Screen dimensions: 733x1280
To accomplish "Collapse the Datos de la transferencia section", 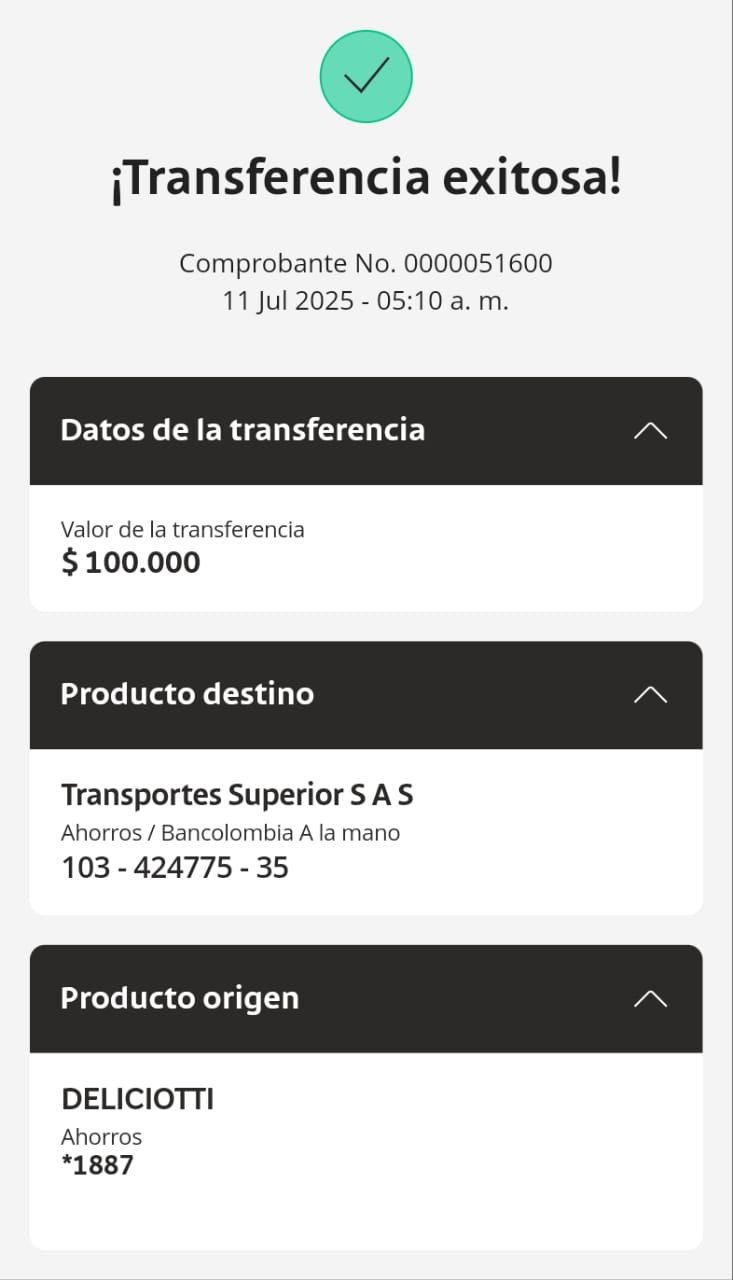I will (650, 431).
